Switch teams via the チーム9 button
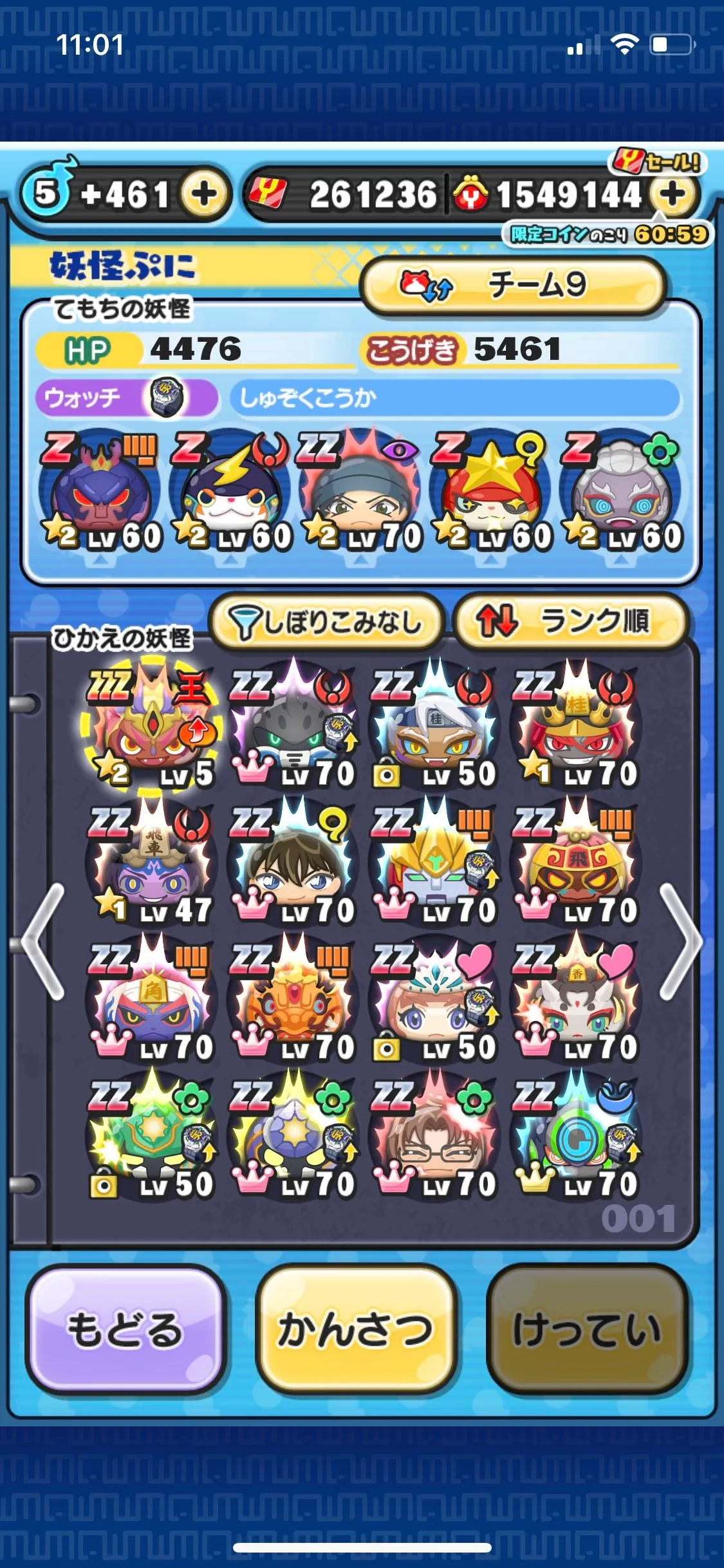This screenshot has width=724, height=1568. (512, 285)
